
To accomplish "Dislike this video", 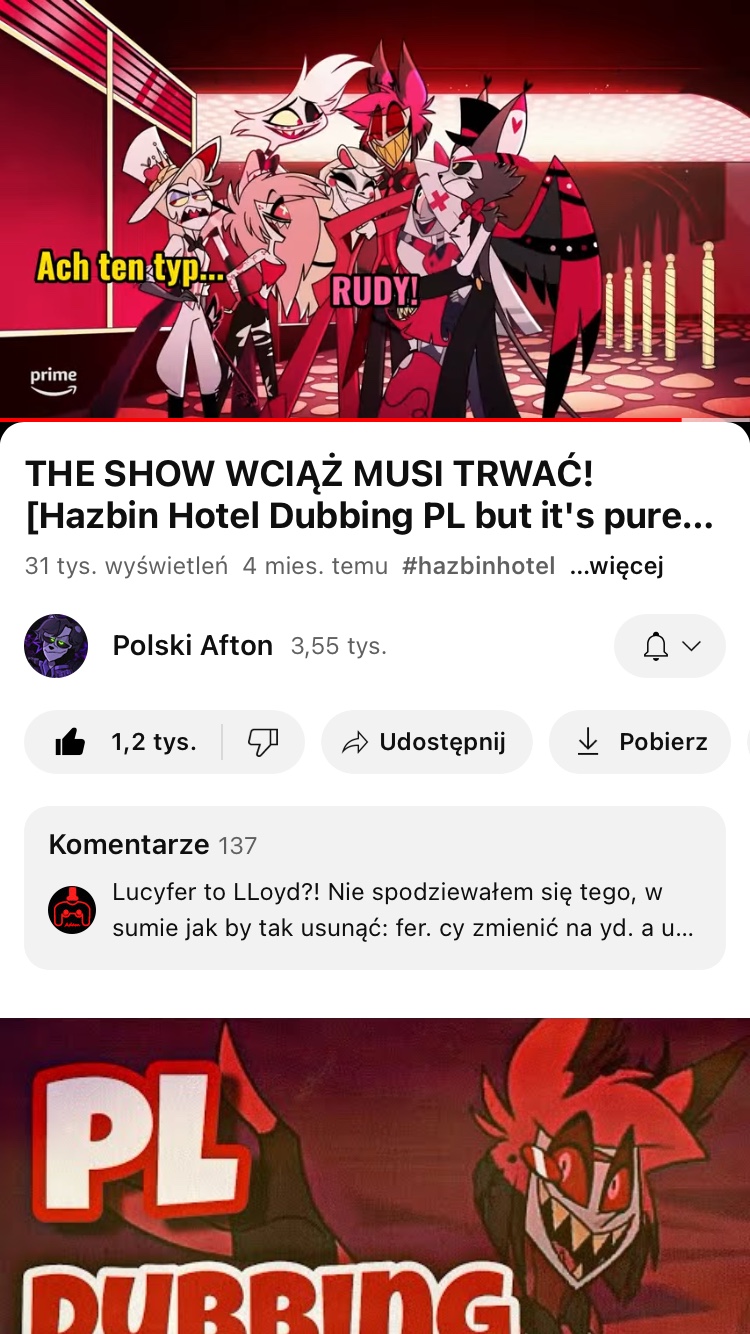I will [263, 742].
